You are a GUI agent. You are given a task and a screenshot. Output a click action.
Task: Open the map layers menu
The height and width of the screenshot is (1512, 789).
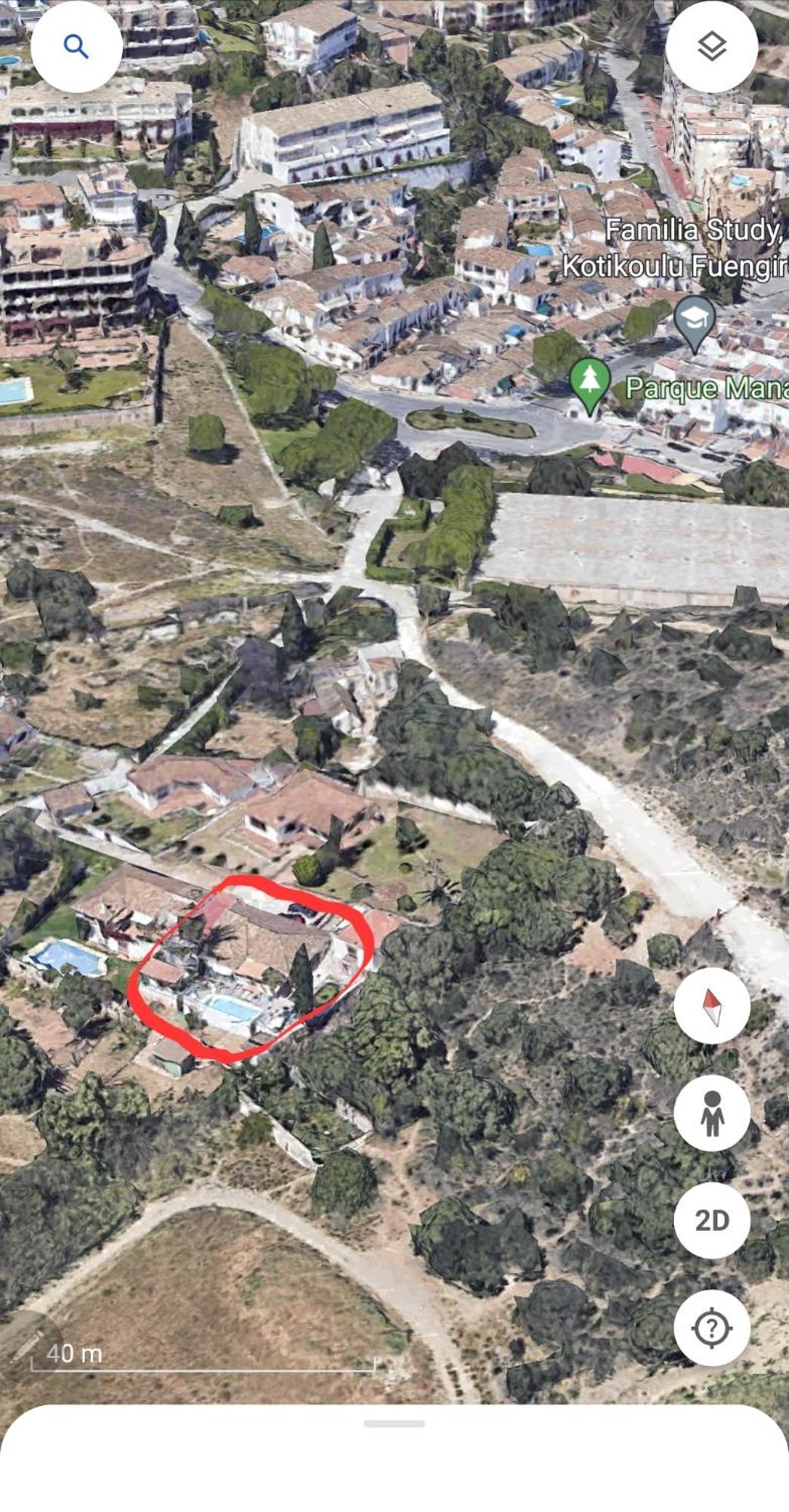tap(711, 47)
